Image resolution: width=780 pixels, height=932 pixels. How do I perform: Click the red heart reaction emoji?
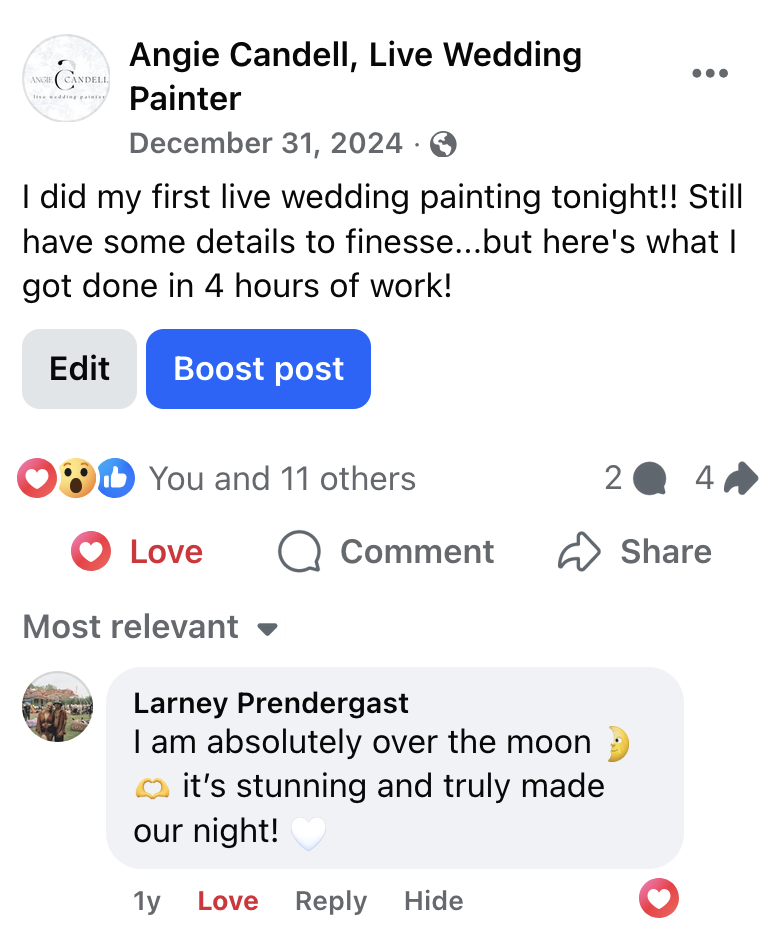(x=36, y=478)
